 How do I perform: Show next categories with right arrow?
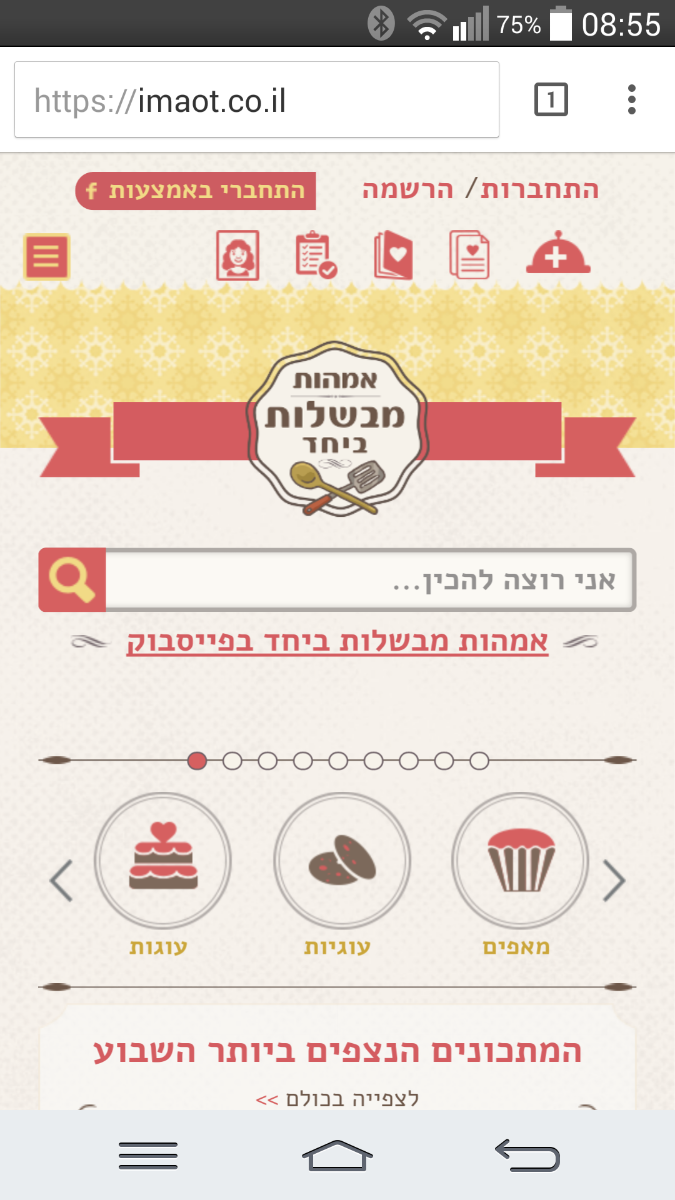[x=613, y=881]
